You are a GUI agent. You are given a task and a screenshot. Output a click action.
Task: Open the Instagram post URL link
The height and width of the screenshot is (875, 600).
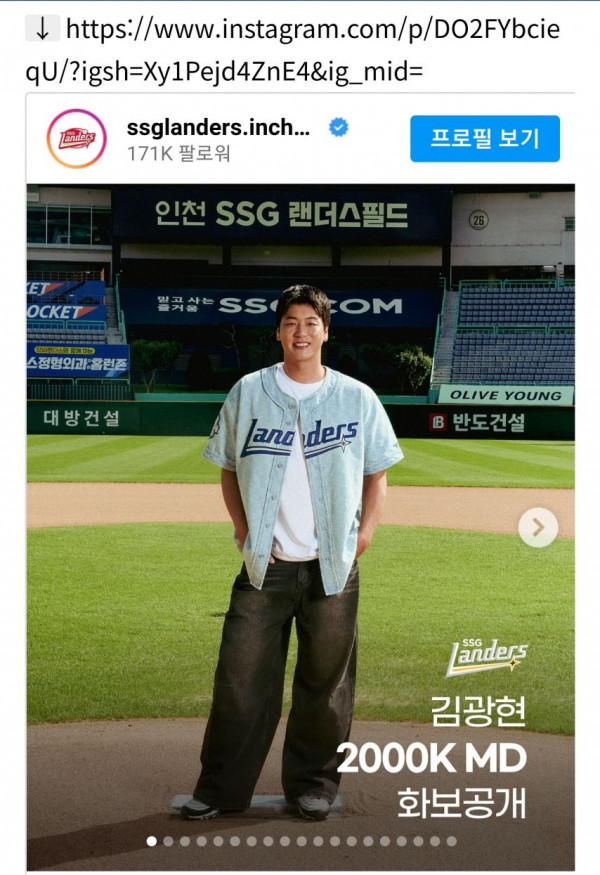300,50
